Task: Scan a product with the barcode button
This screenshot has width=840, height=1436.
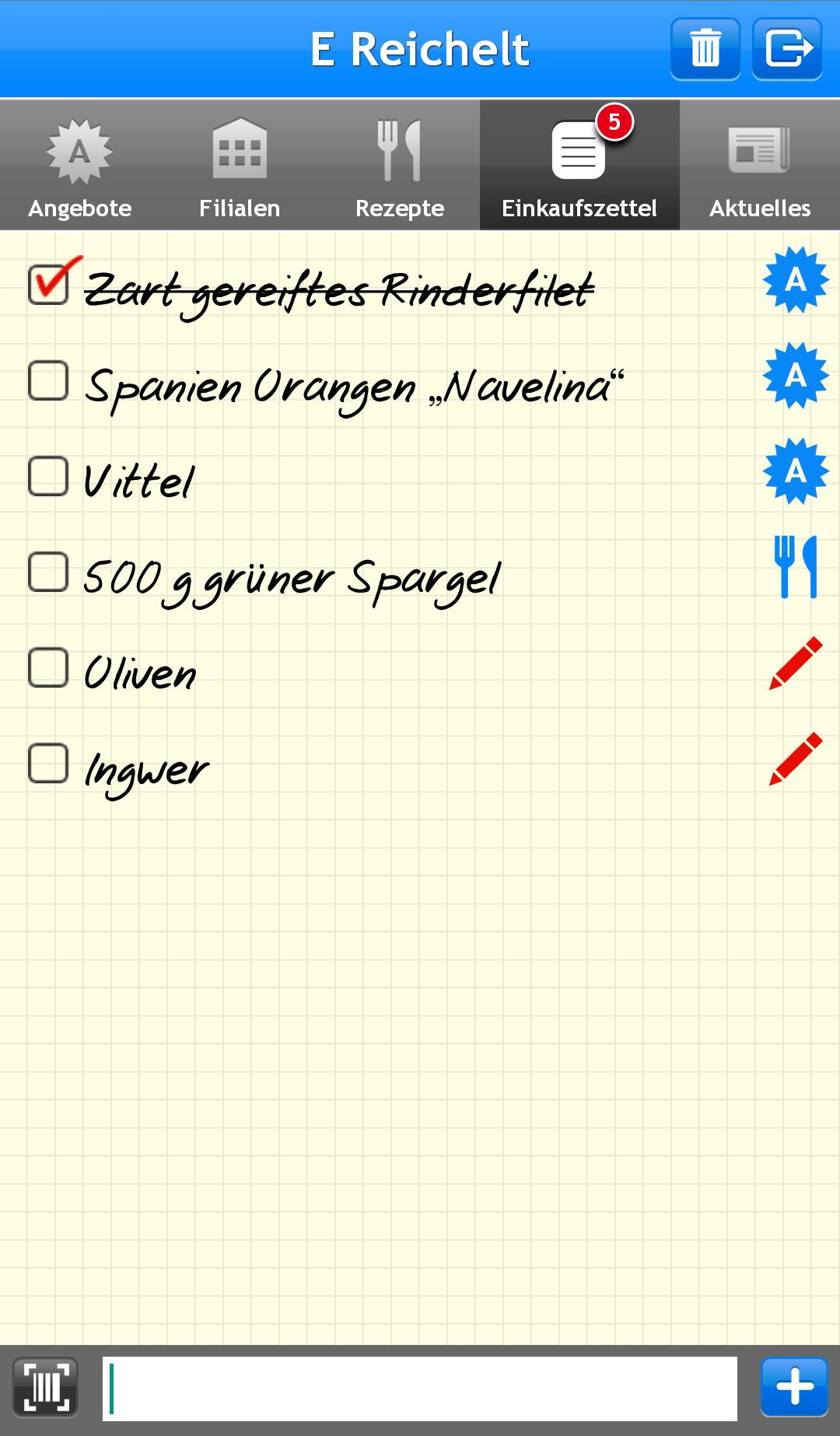Action: (x=46, y=1388)
